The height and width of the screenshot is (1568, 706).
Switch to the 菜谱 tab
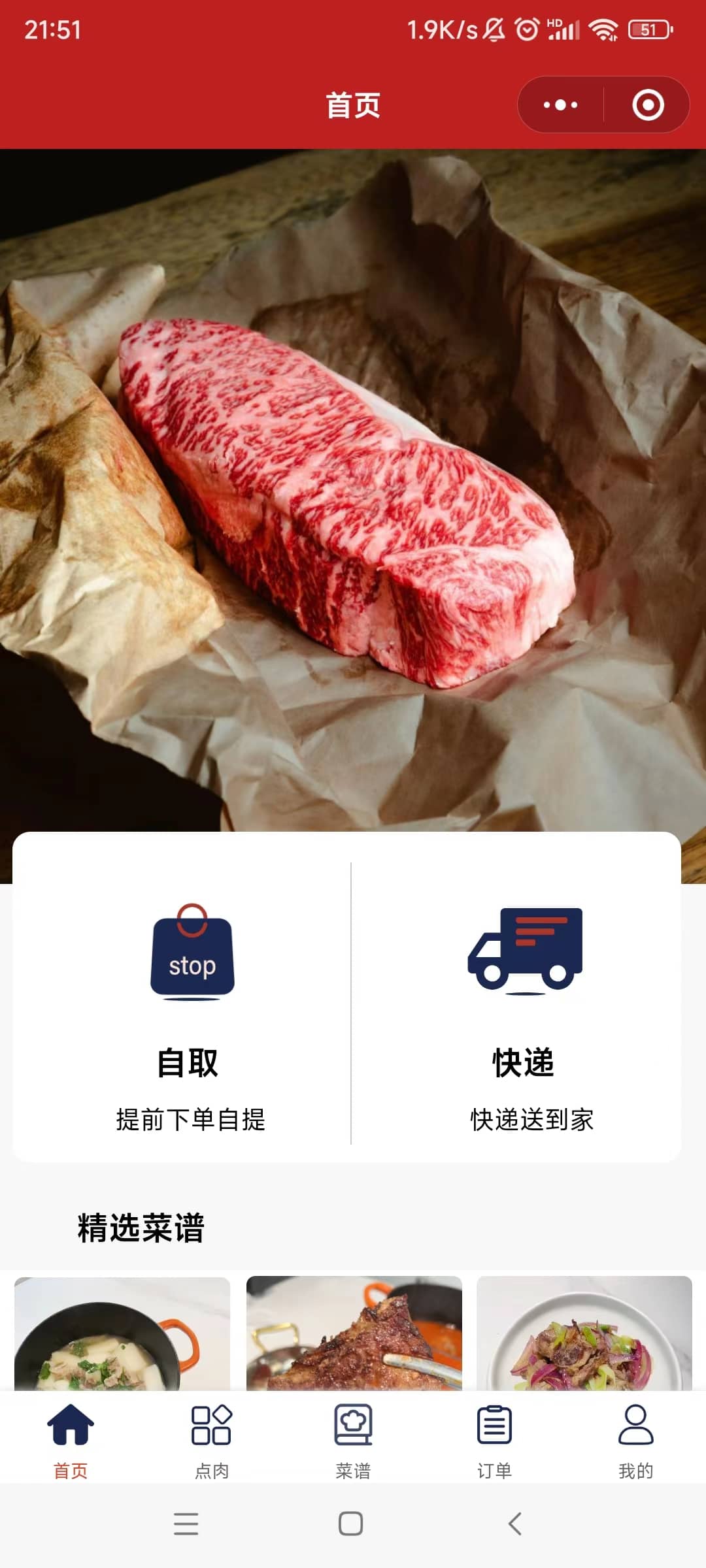point(353,1441)
